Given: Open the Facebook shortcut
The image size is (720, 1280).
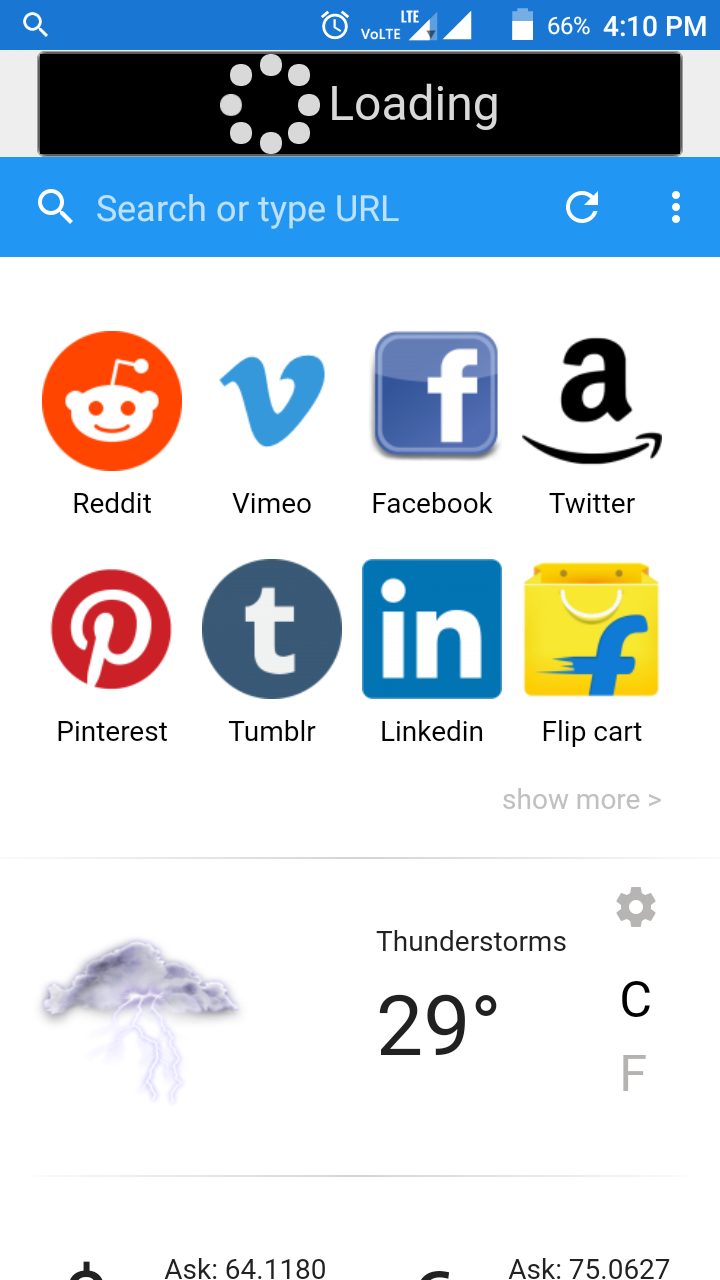Looking at the screenshot, I should click(432, 394).
